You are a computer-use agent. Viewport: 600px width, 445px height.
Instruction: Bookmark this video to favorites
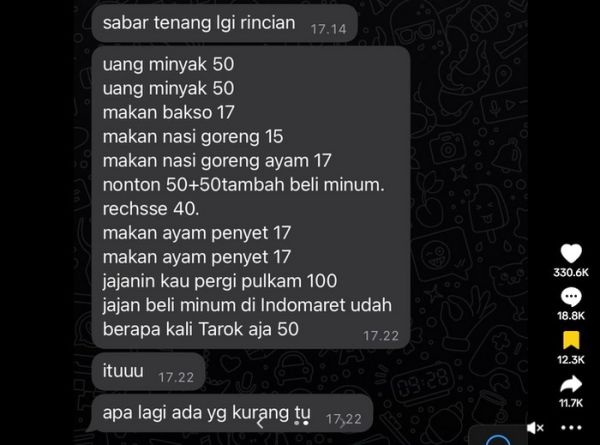click(x=571, y=340)
